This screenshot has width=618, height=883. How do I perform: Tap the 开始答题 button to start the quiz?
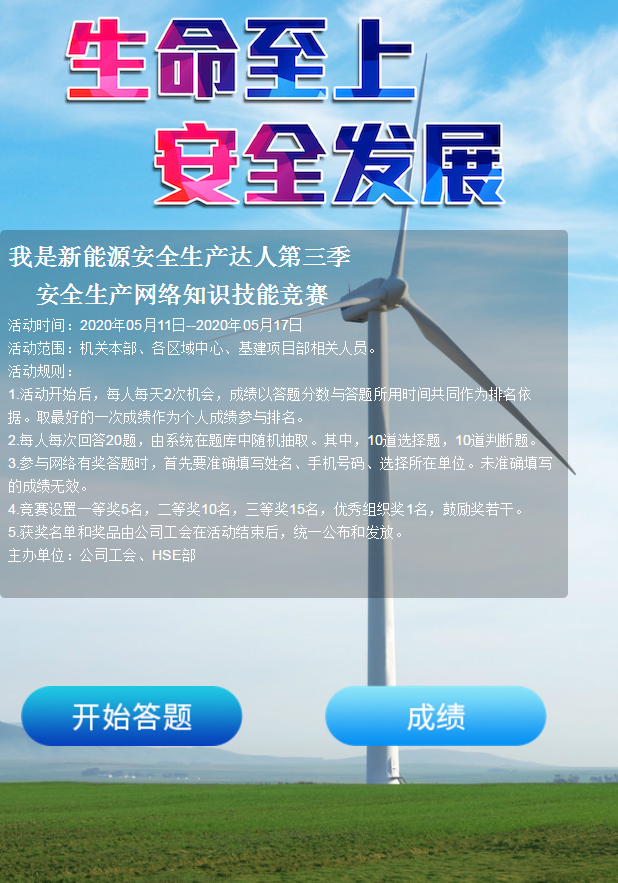[132, 716]
